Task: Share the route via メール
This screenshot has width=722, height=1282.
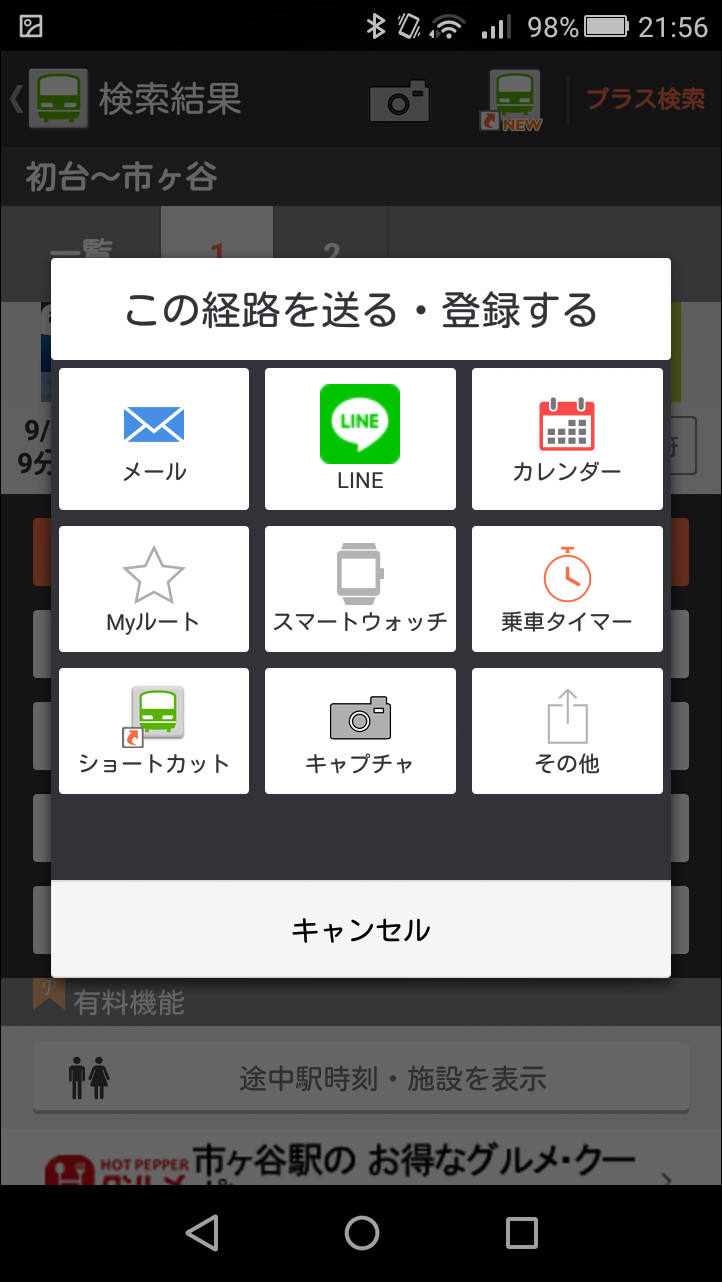Action: 153,438
